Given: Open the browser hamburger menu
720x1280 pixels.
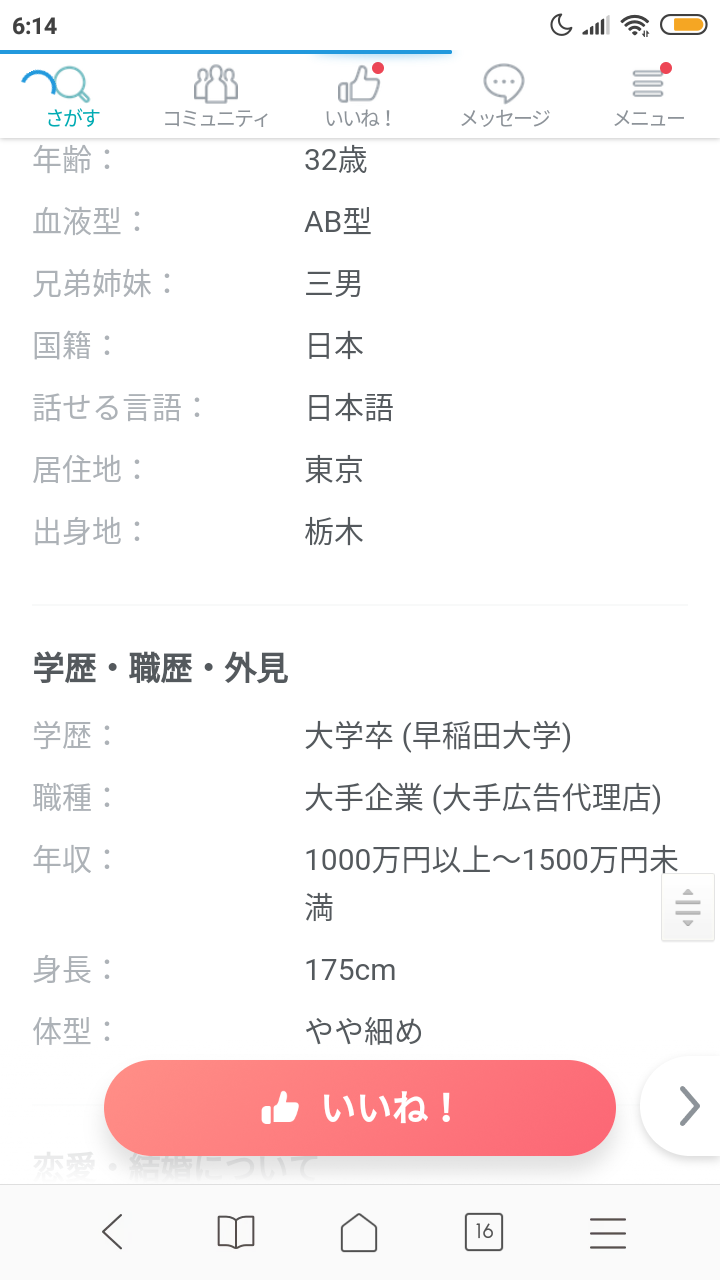Looking at the screenshot, I should (x=607, y=1232).
